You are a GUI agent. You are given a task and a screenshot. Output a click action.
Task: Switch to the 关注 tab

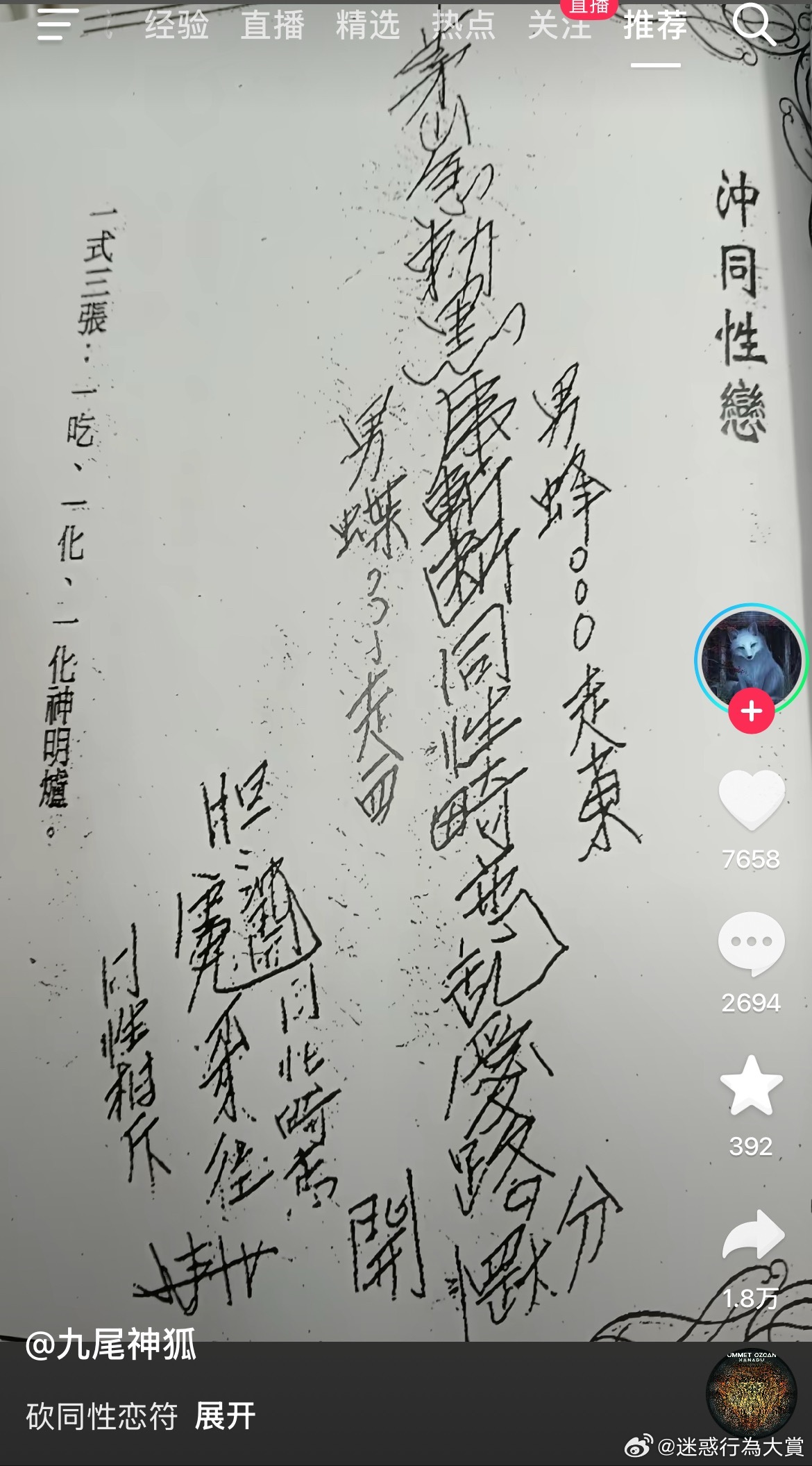(559, 26)
